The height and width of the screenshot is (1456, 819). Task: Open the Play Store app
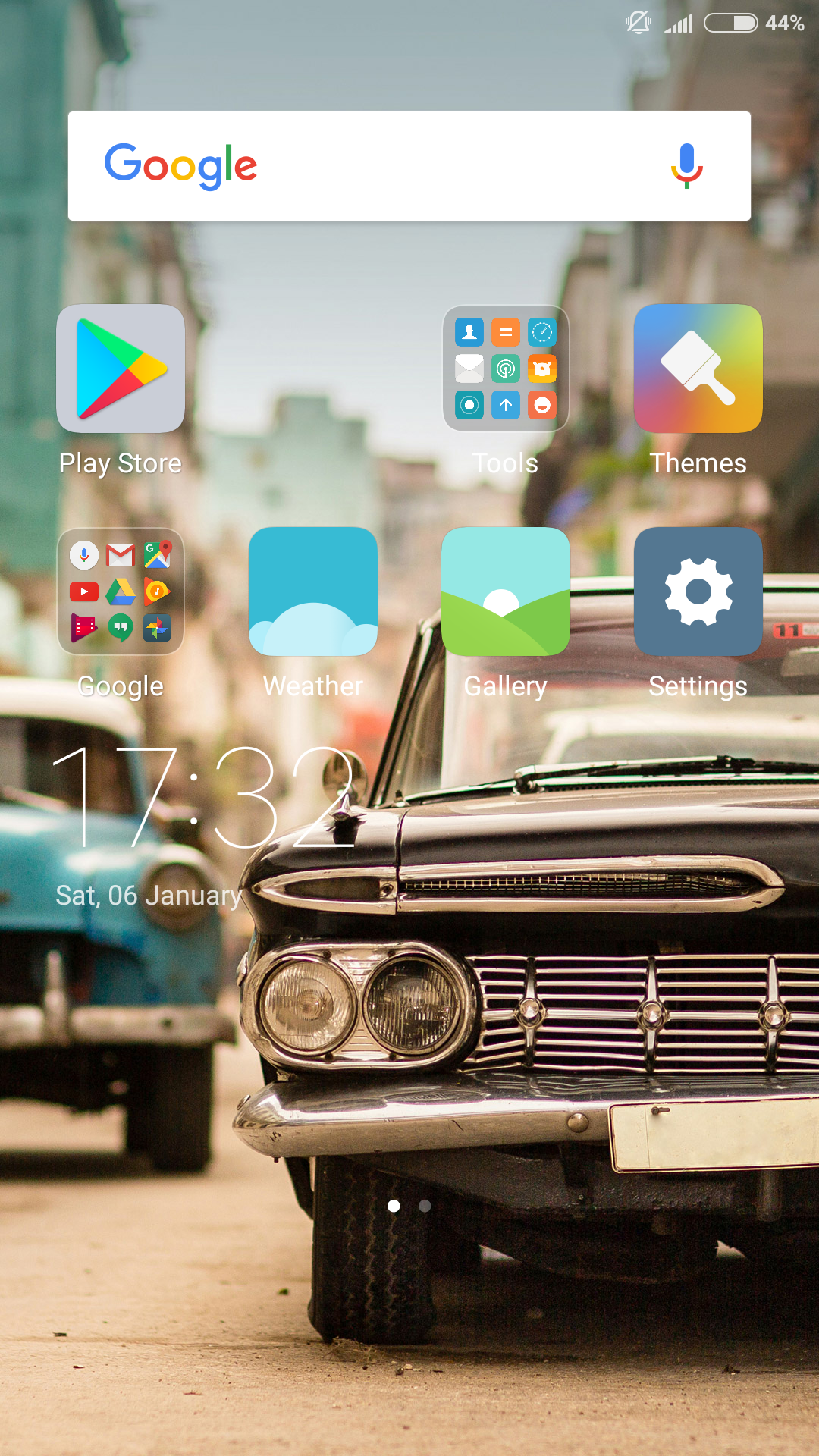(121, 369)
